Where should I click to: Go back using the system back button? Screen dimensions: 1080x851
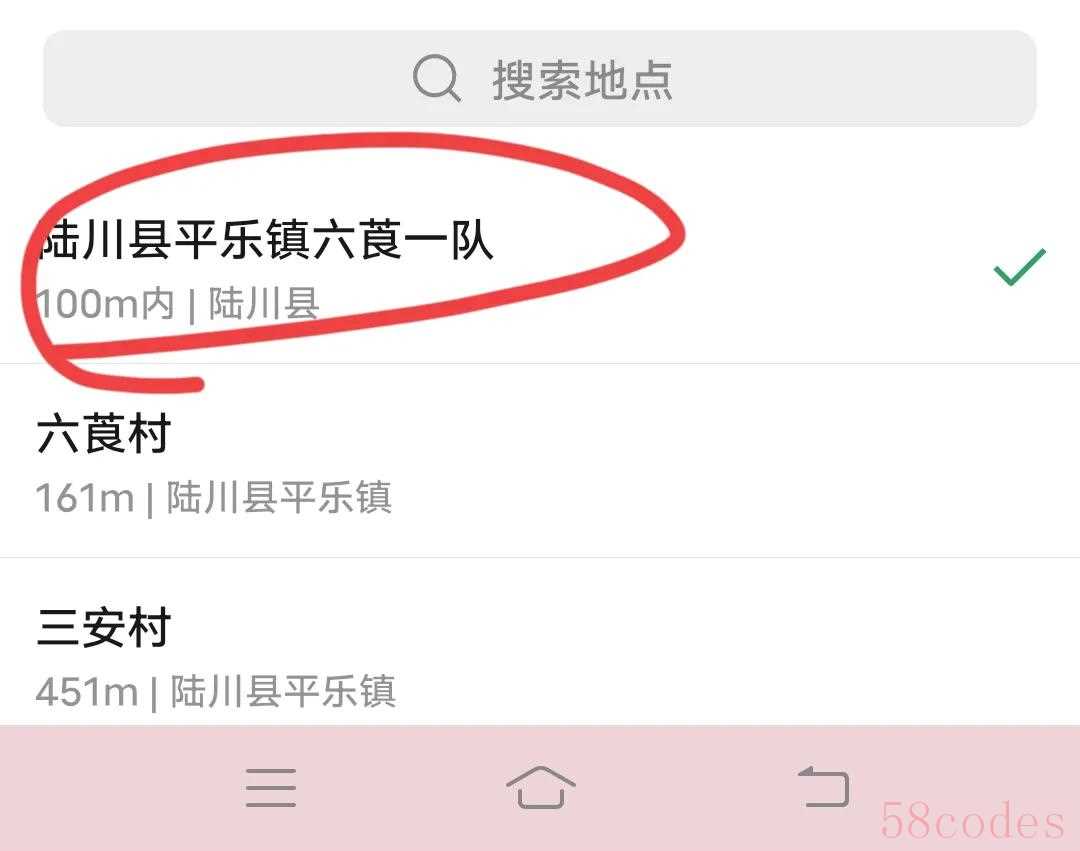pos(822,788)
